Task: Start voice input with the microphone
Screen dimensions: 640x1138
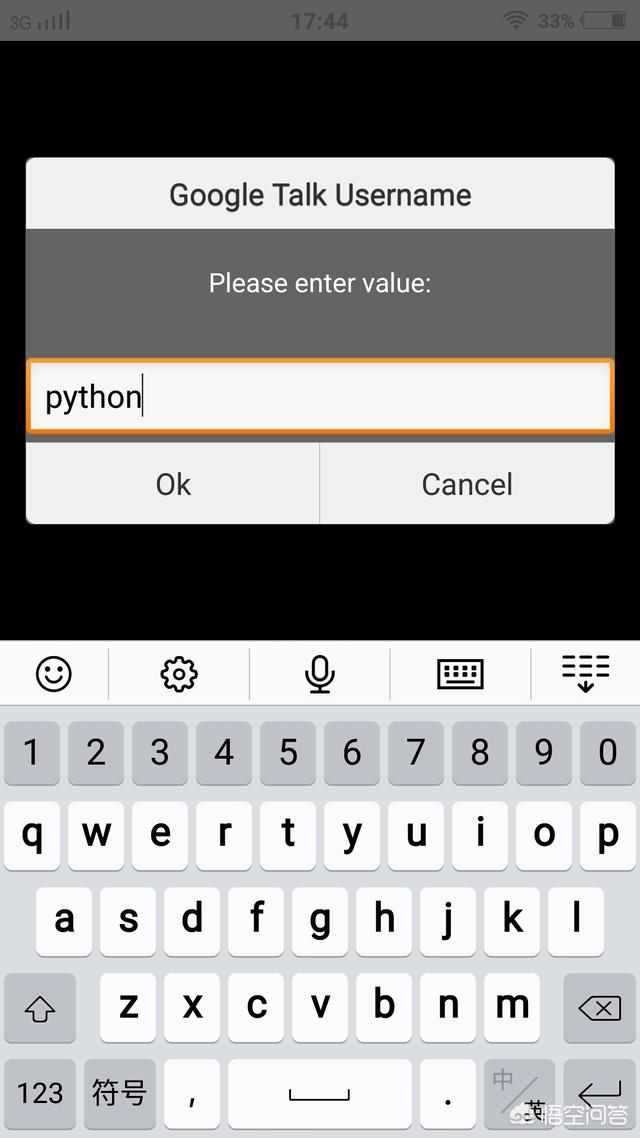Action: tap(320, 674)
